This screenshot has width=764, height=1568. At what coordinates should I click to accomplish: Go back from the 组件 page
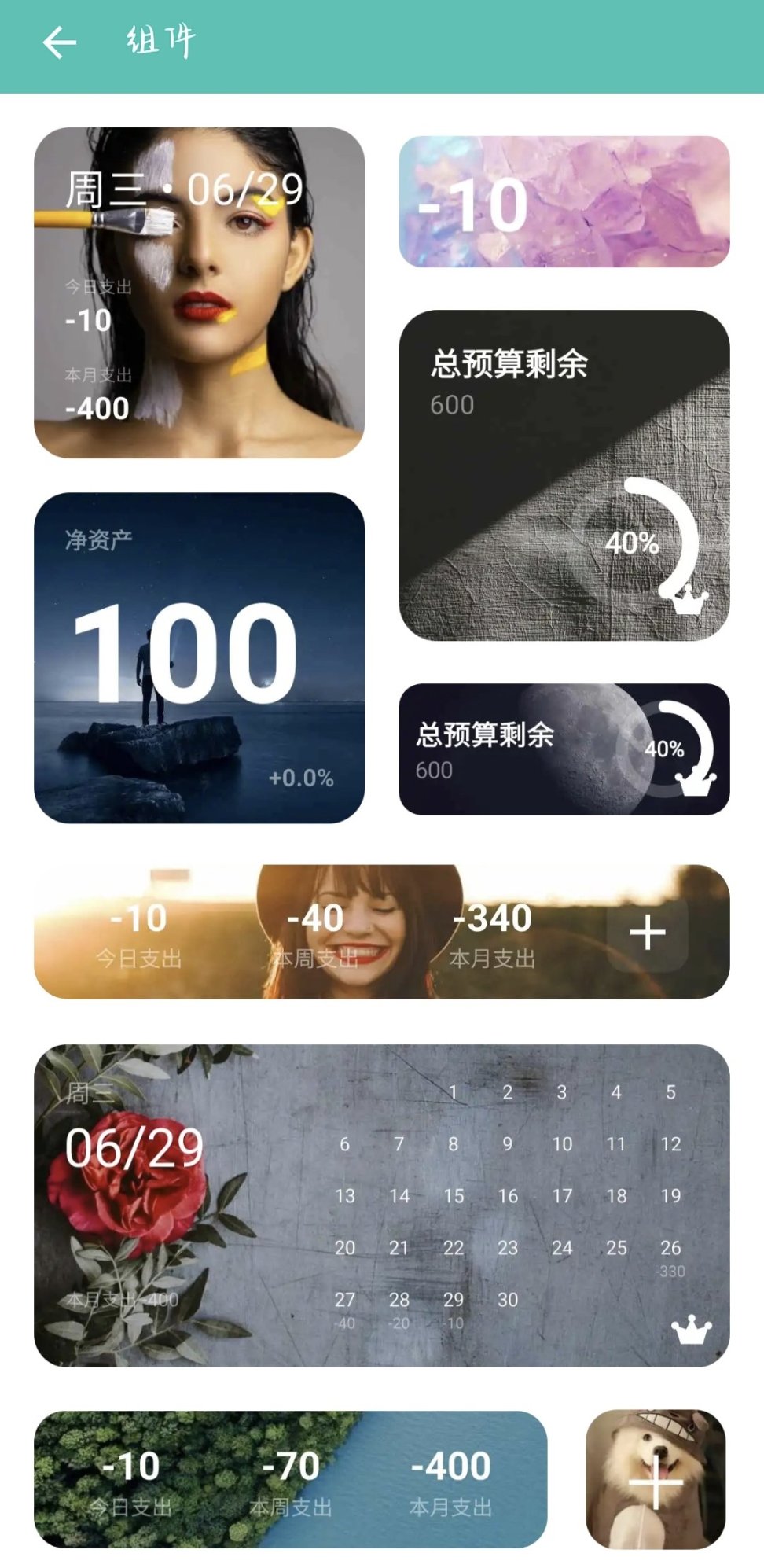point(60,42)
